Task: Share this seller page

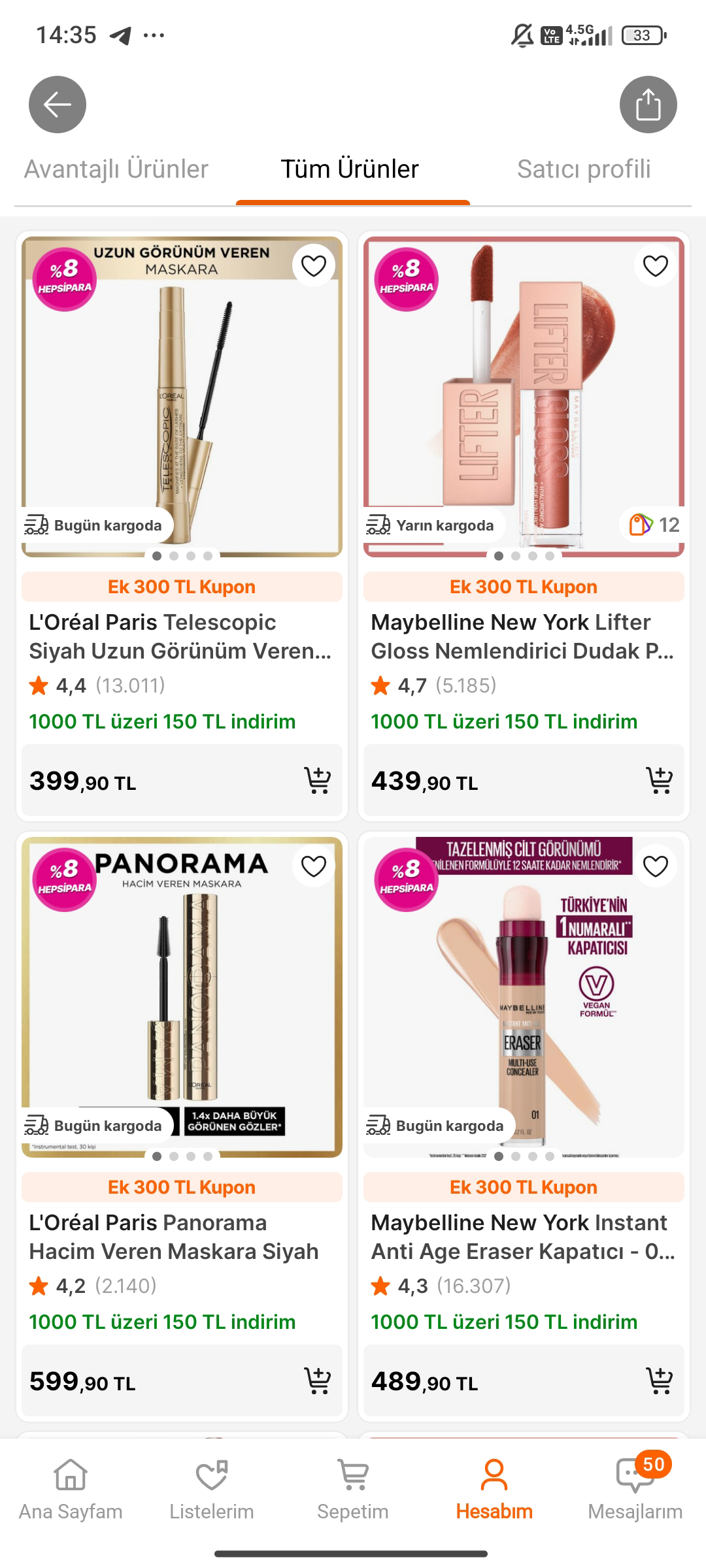Action: (x=648, y=105)
